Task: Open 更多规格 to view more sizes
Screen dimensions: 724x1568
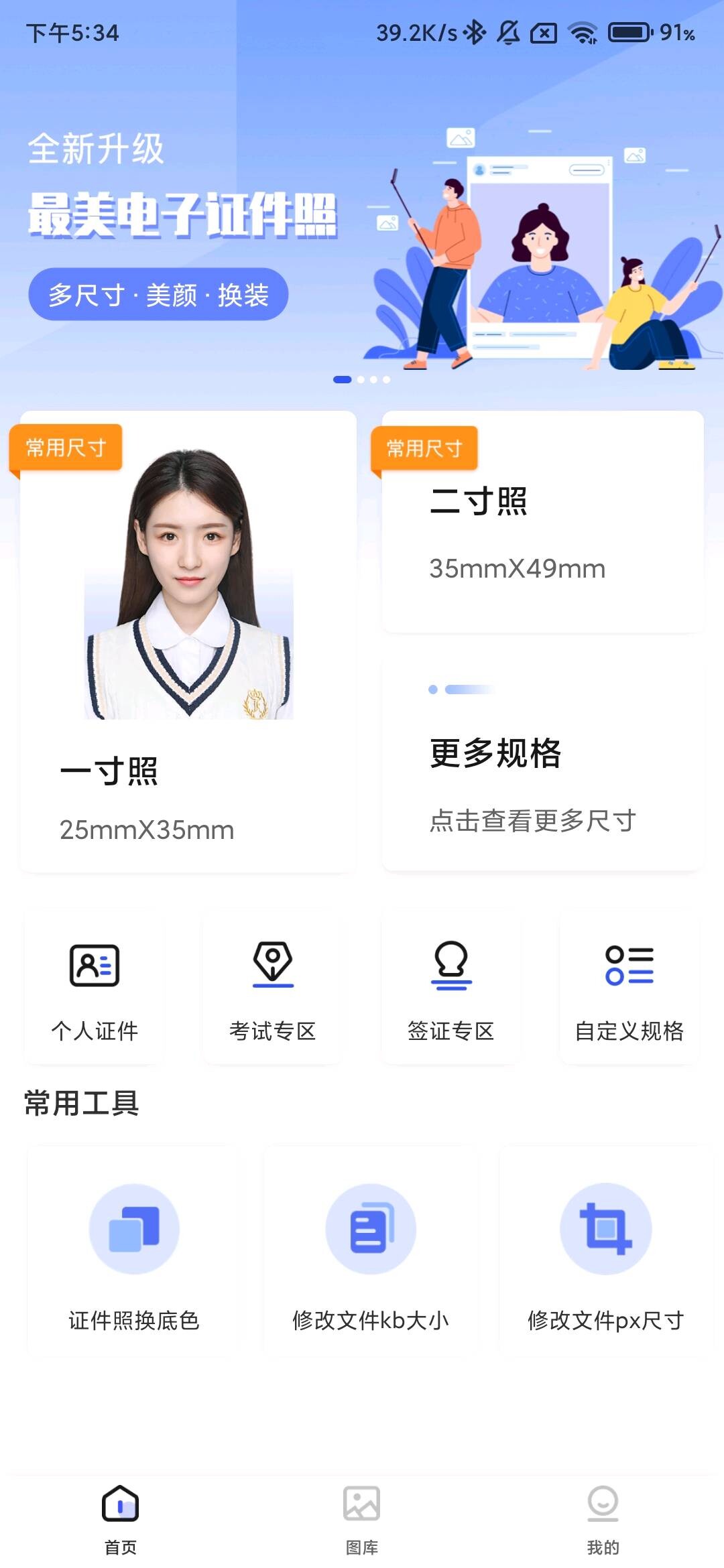Action: tap(543, 764)
